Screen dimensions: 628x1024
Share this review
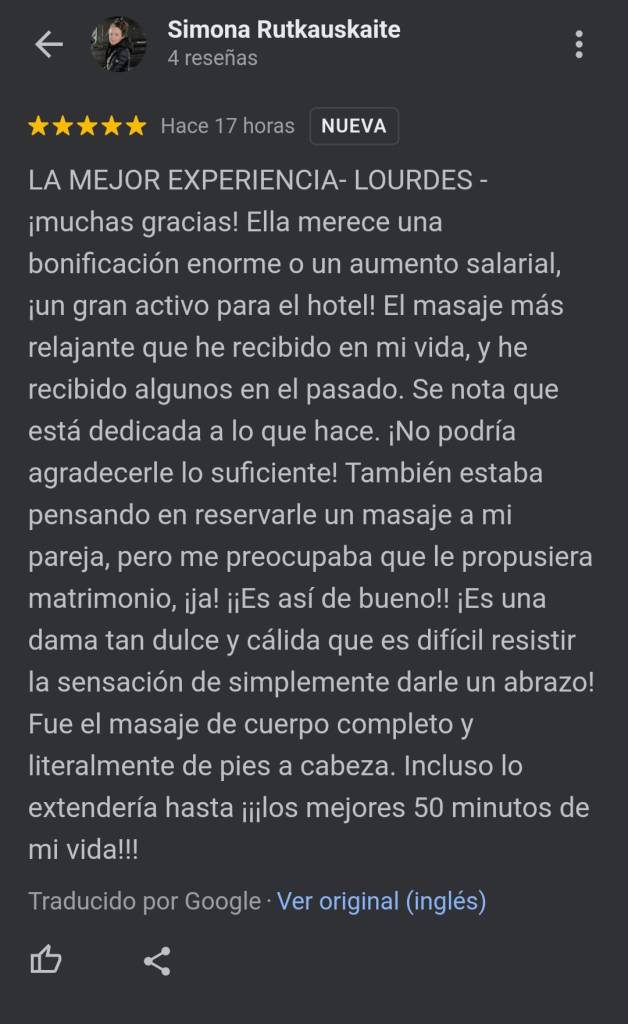(157, 962)
